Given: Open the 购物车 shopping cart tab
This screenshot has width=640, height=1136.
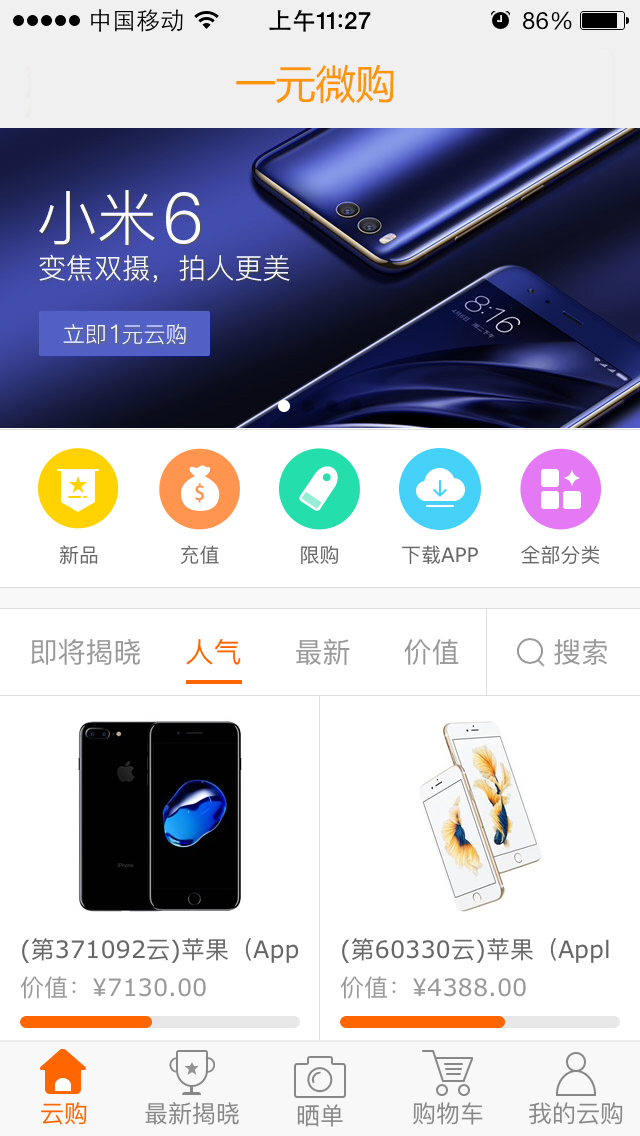Looking at the screenshot, I should (x=447, y=1088).
